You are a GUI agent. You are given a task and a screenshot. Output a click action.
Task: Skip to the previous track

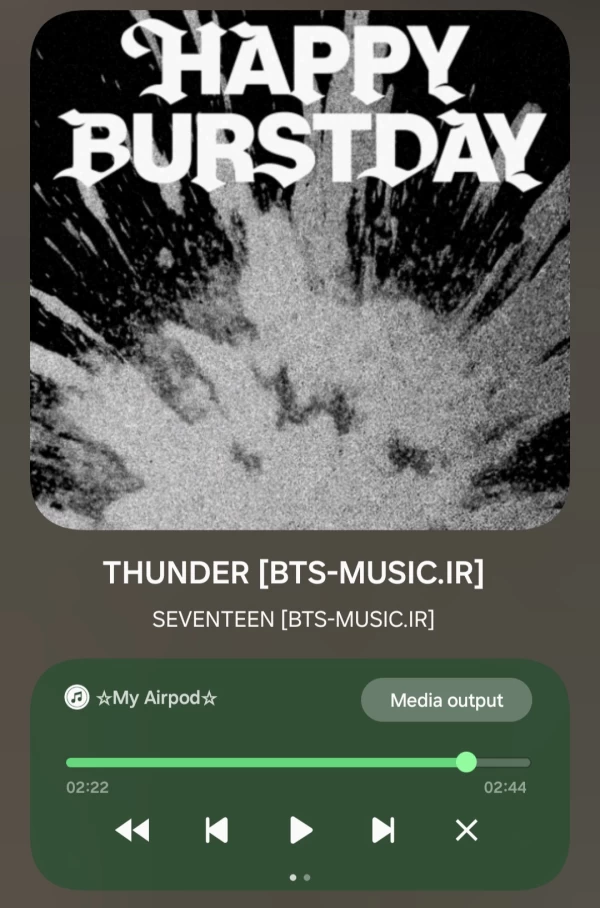pos(216,830)
